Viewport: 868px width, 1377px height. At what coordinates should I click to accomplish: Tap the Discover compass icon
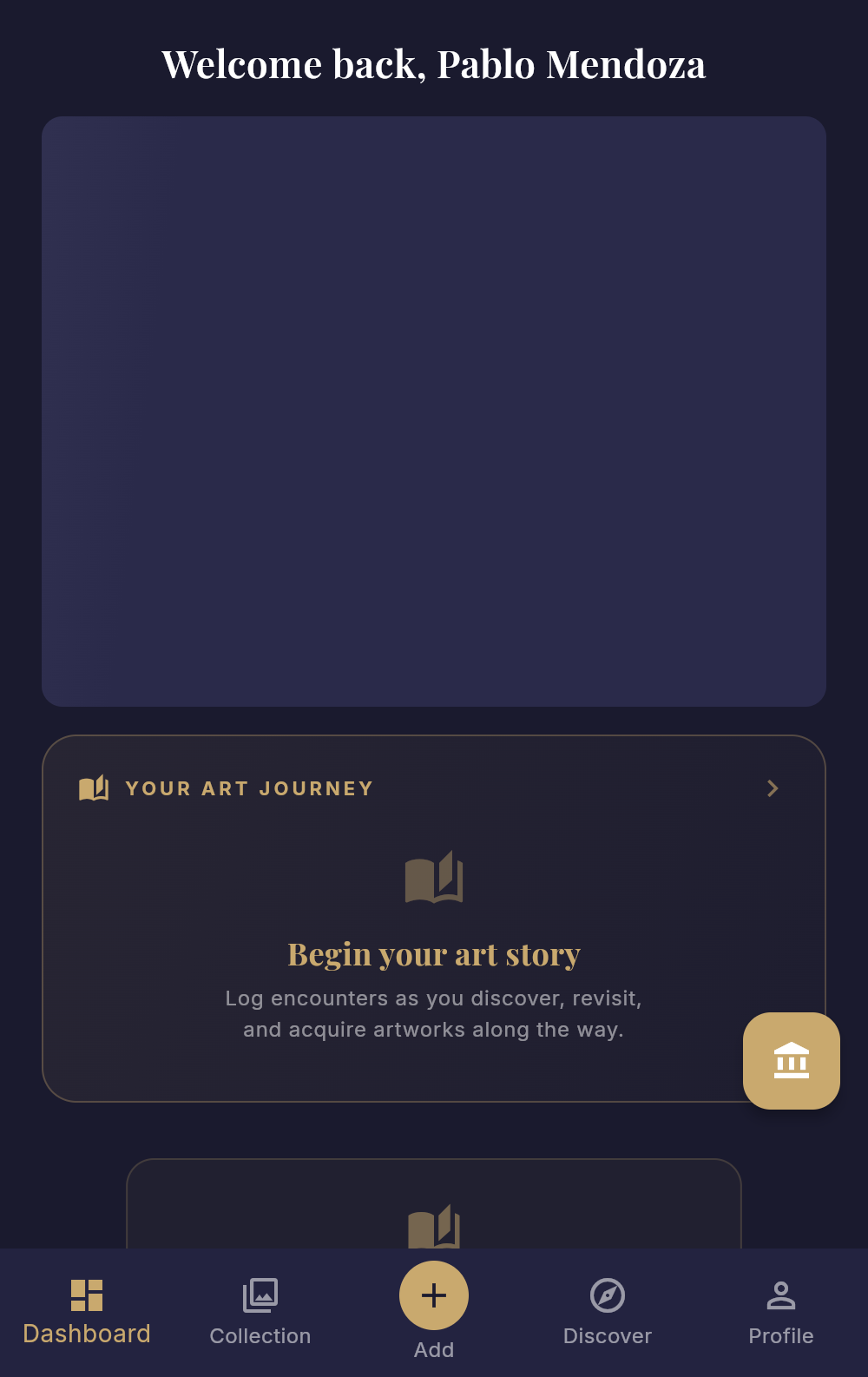(608, 1295)
